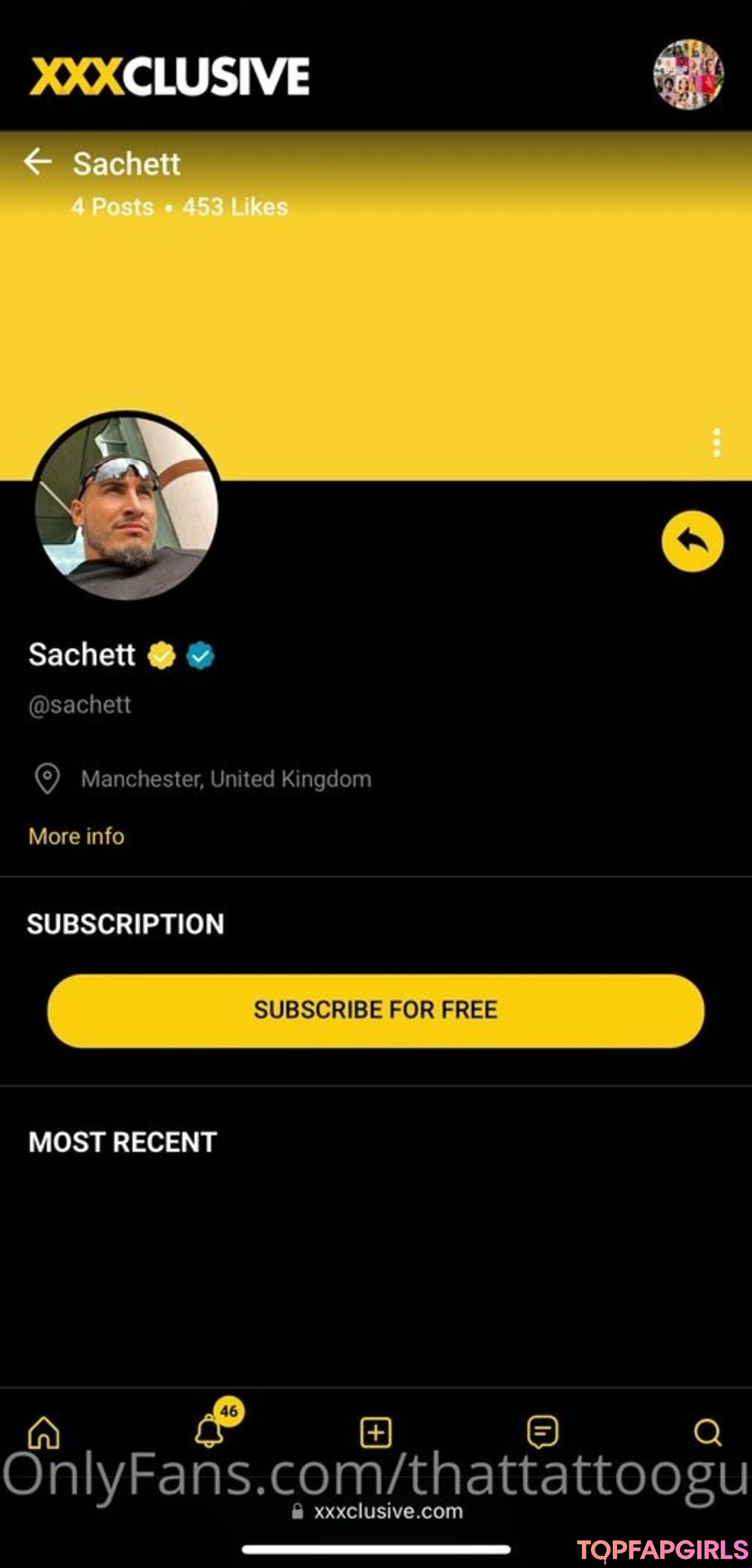Open the search tab
Viewport: 752px width, 1568px height.
click(707, 1432)
